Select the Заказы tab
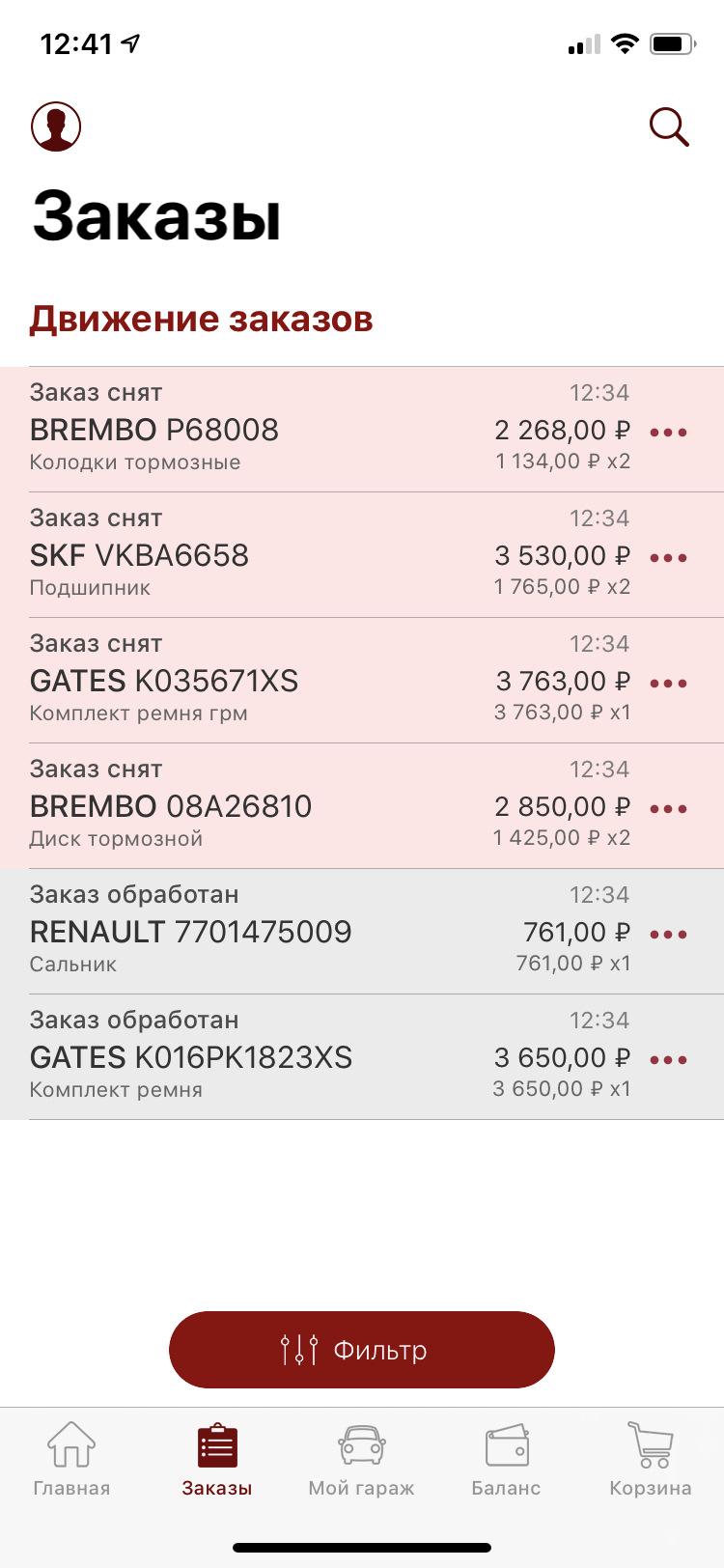 click(x=217, y=1458)
